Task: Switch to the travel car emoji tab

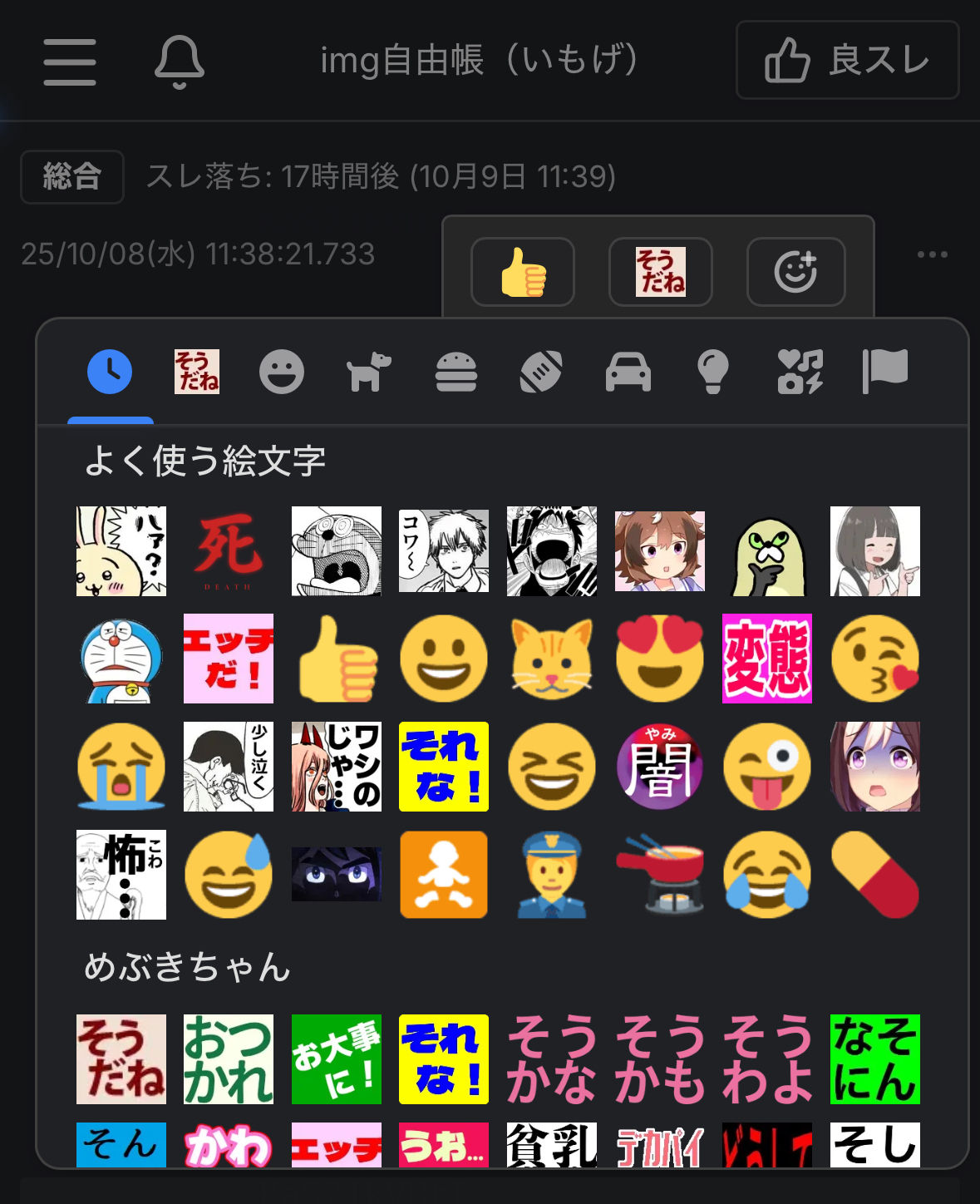Action: (x=628, y=372)
